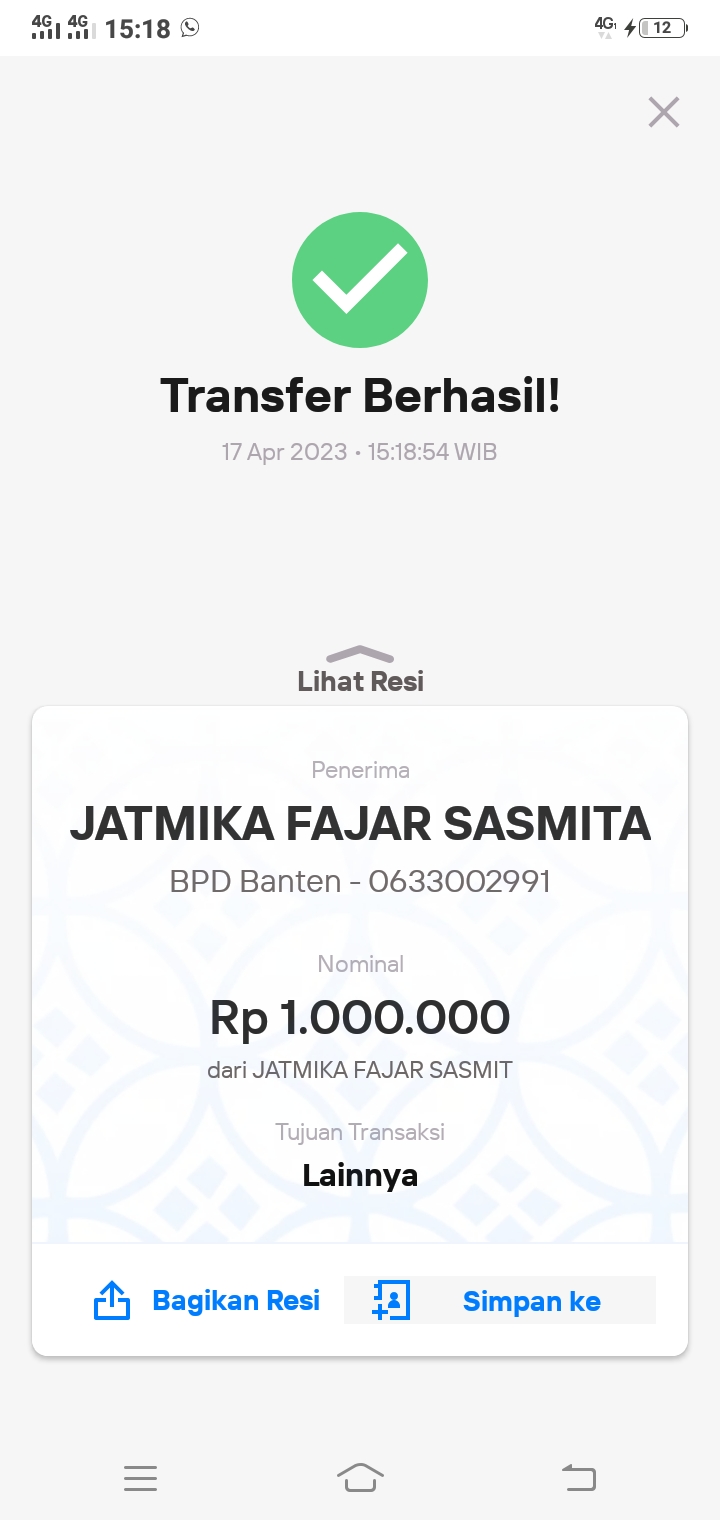
Task: Go to the phone home screen
Action: [360, 1477]
